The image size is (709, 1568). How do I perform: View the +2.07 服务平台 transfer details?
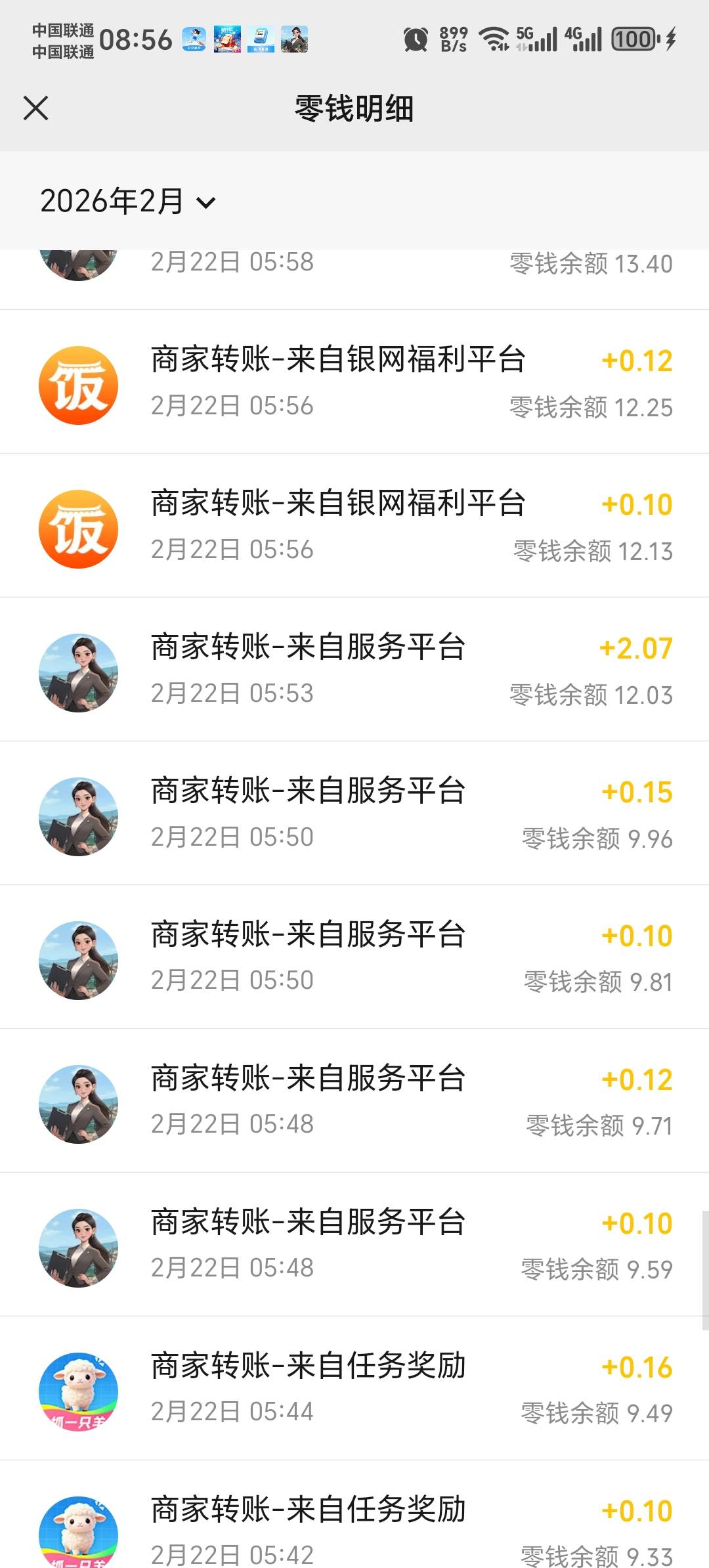(354, 670)
